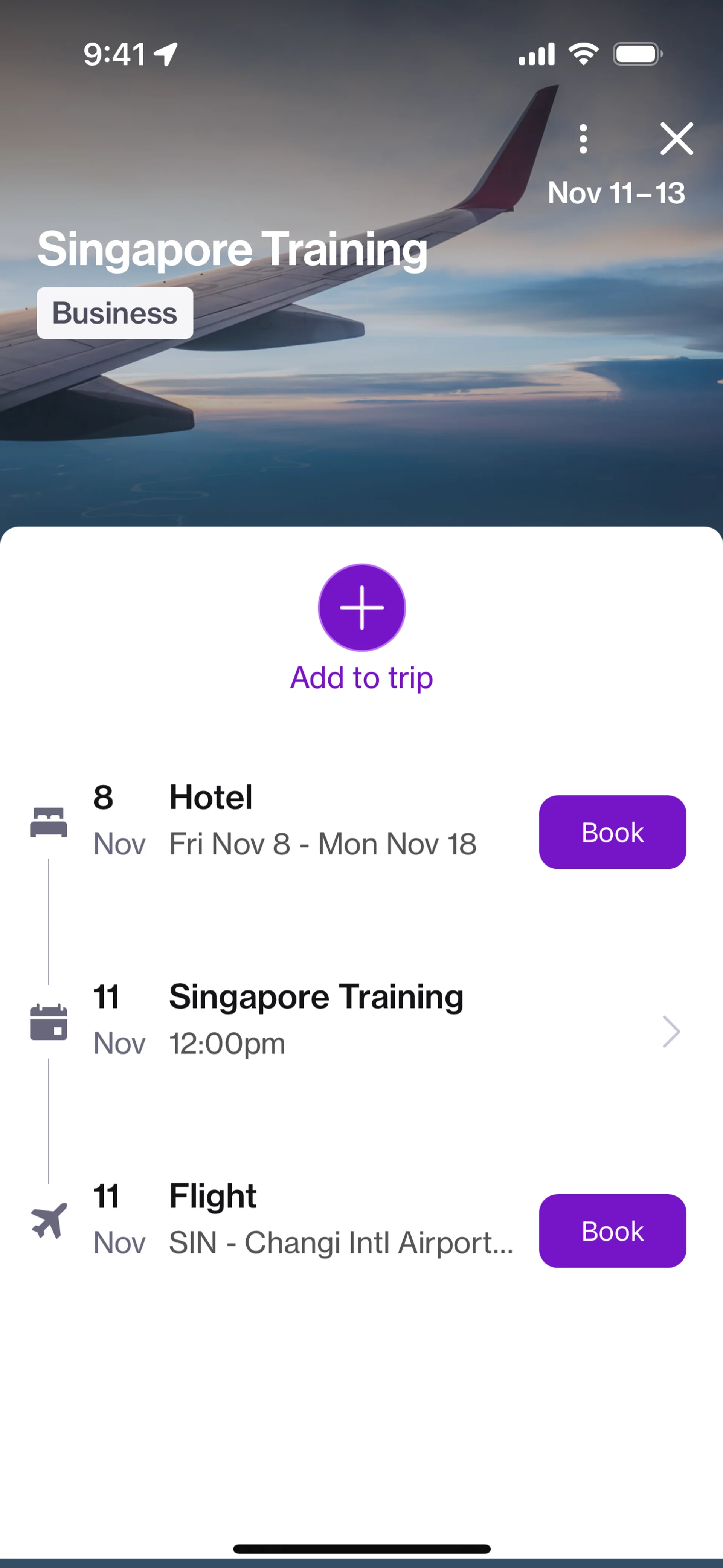Image resolution: width=723 pixels, height=1568 pixels.
Task: Close the Singapore Training trip view
Action: (x=676, y=139)
